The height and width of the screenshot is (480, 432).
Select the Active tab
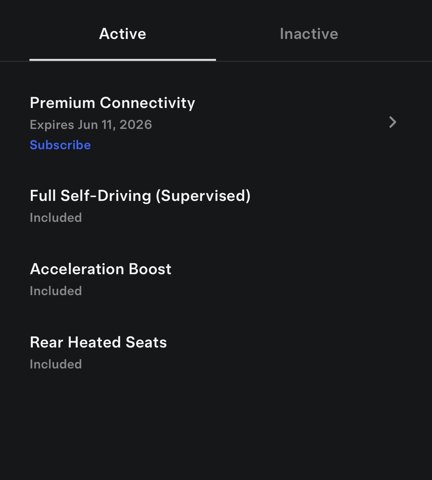point(123,34)
